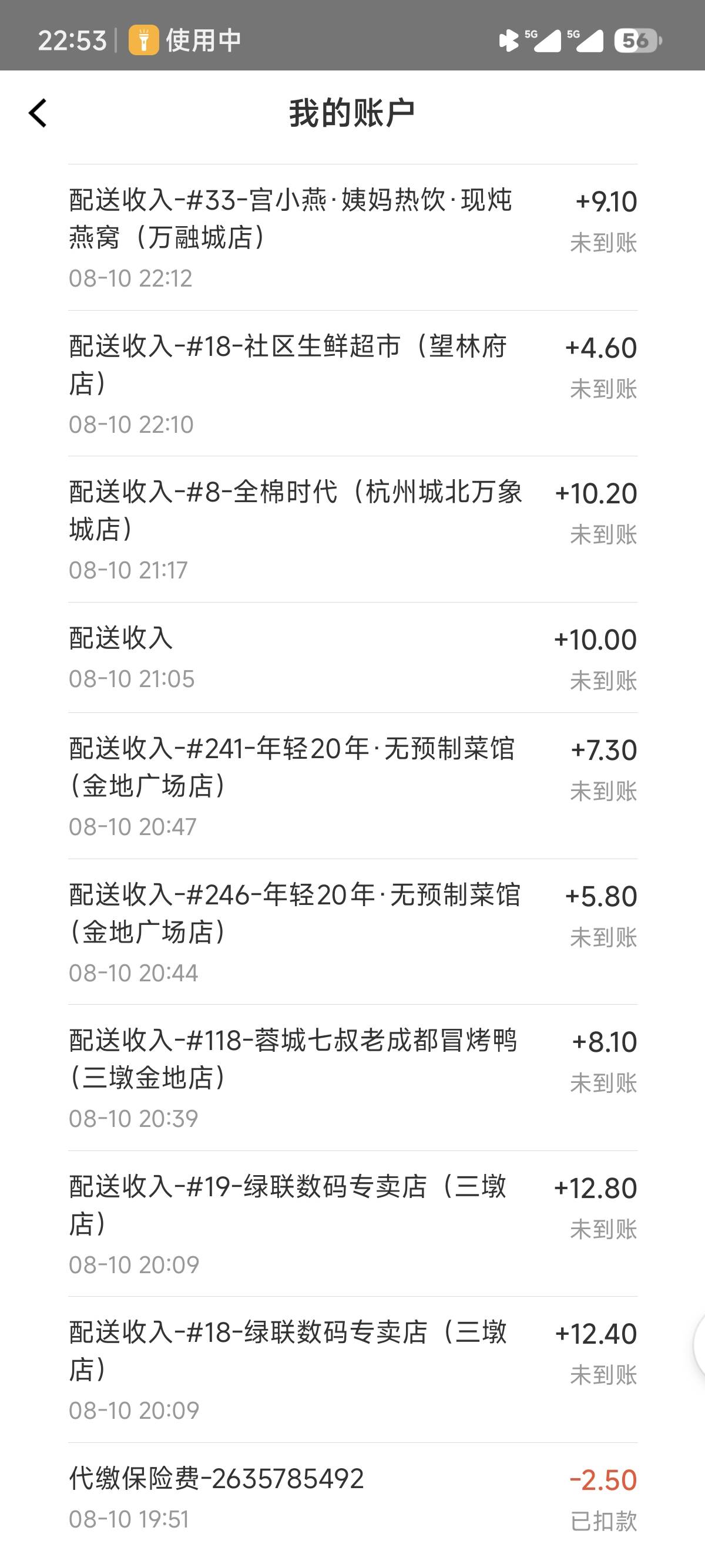View the #8 全棉时代 delivery income details

pos(352,530)
